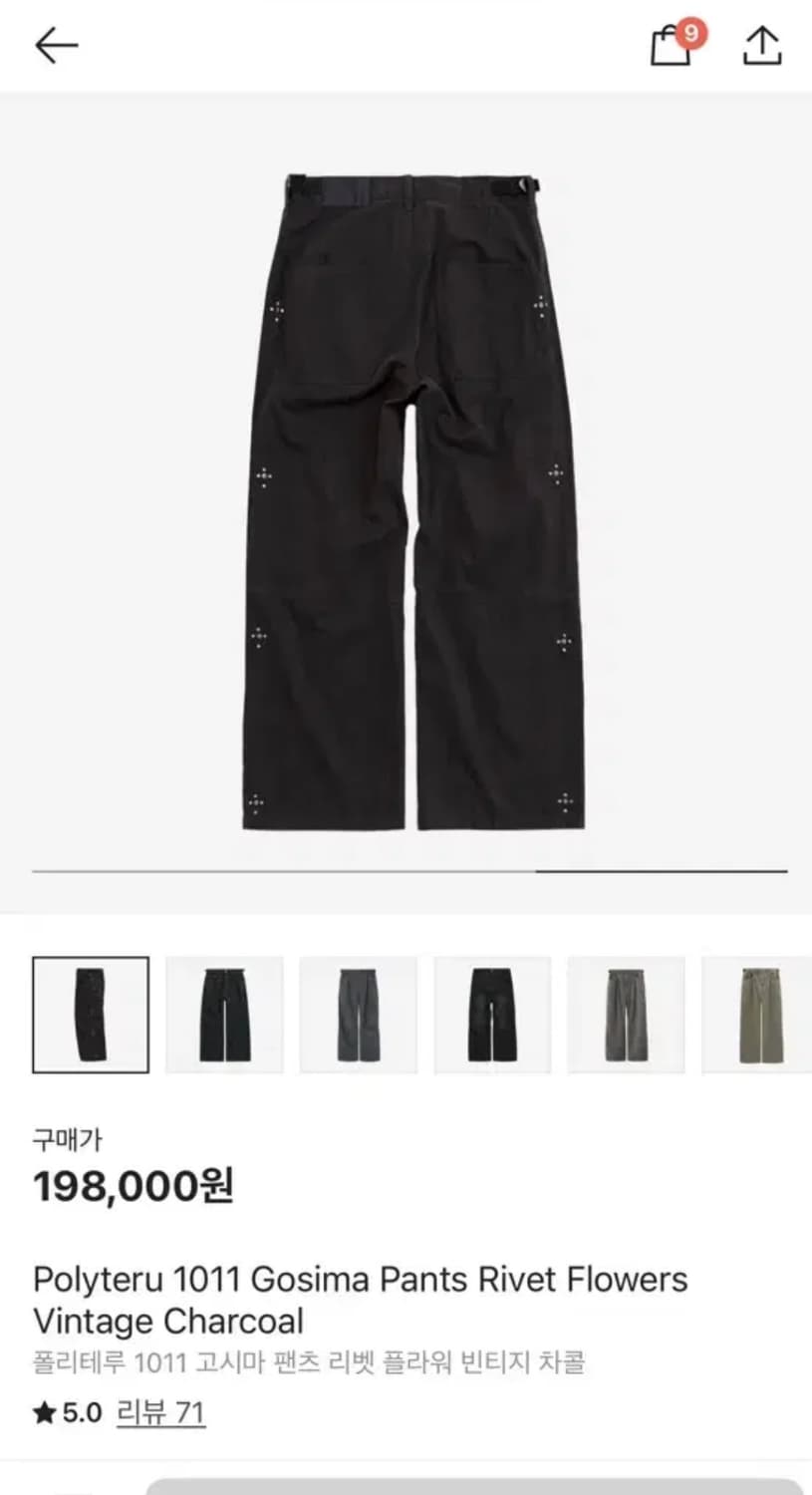This screenshot has width=812, height=1495.
Task: Tap the star rating icon
Action: pyautogui.click(x=44, y=1414)
